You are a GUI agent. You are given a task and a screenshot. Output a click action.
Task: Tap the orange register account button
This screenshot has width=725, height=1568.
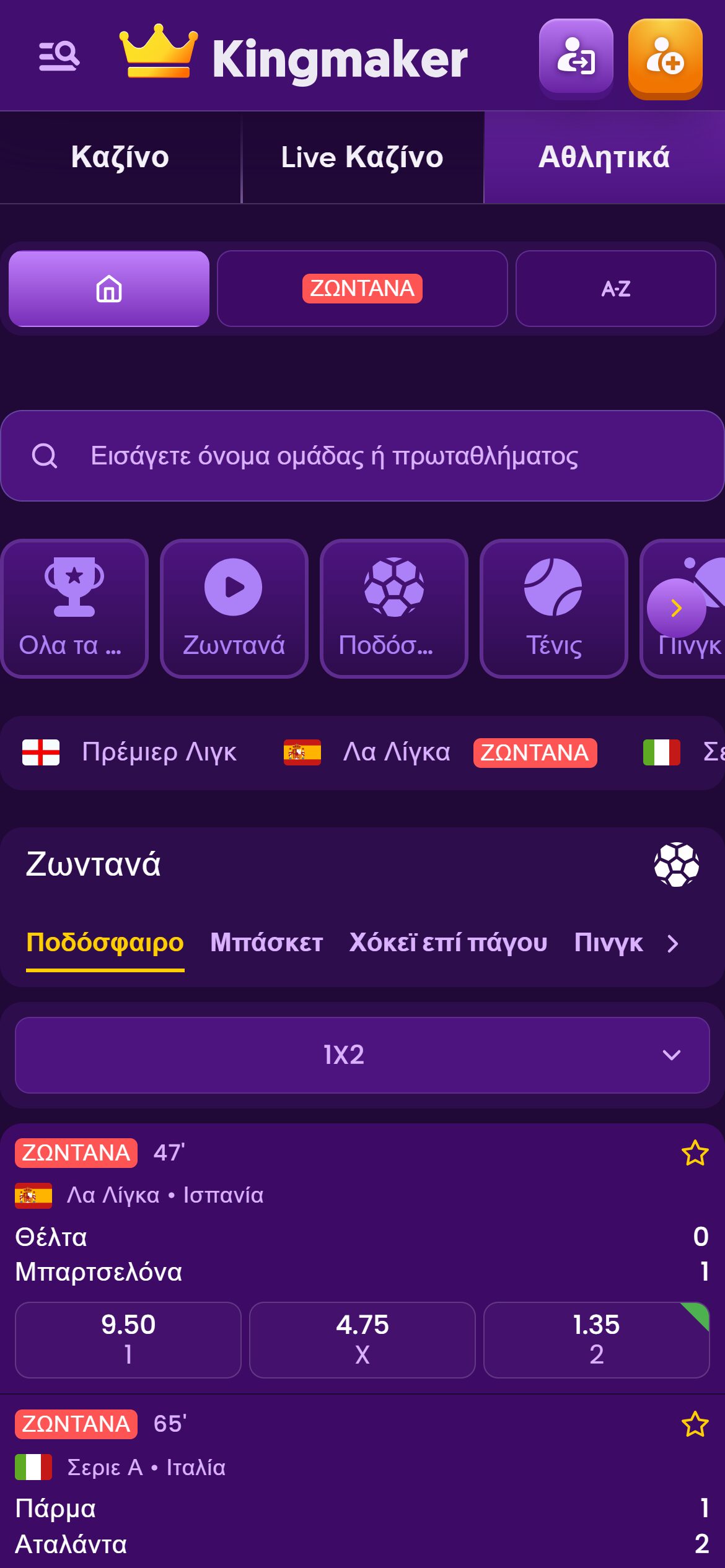coord(665,56)
